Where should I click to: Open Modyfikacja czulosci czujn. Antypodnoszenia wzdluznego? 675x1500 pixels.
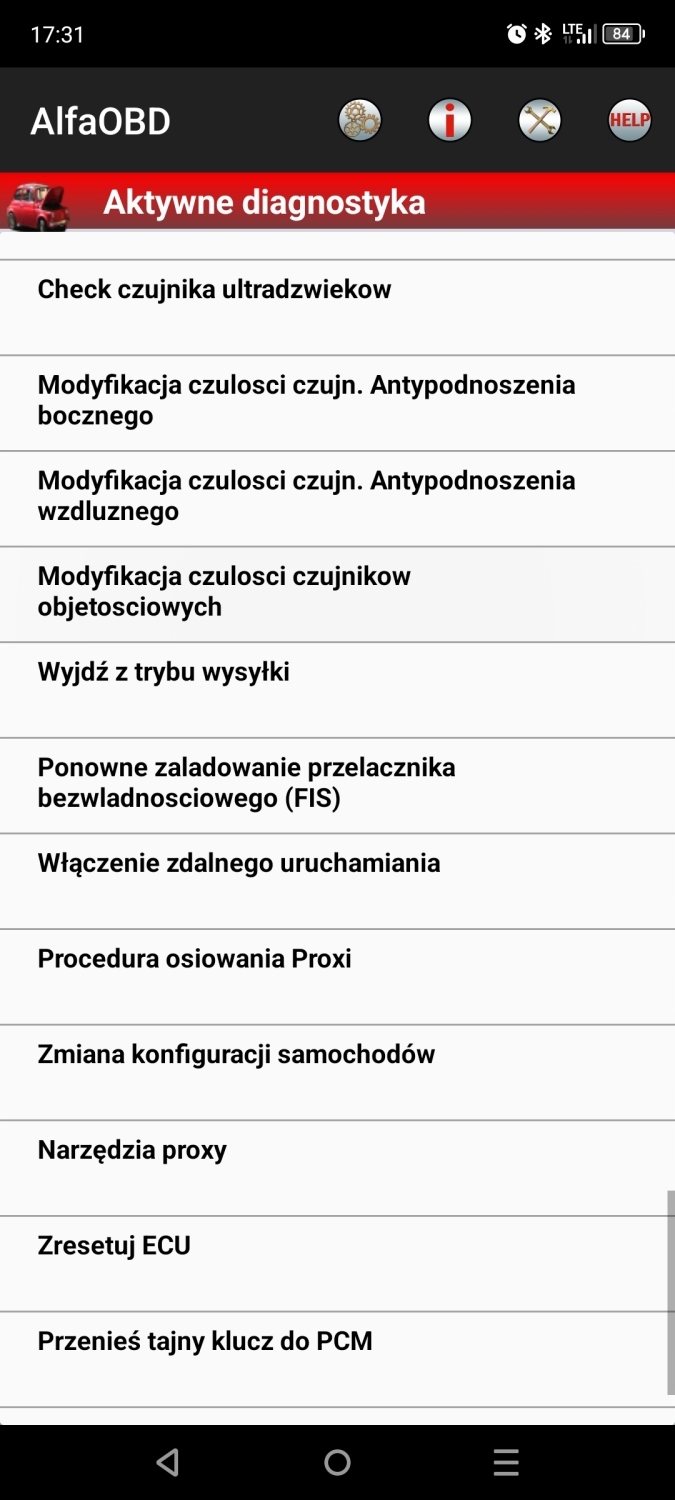[337, 497]
